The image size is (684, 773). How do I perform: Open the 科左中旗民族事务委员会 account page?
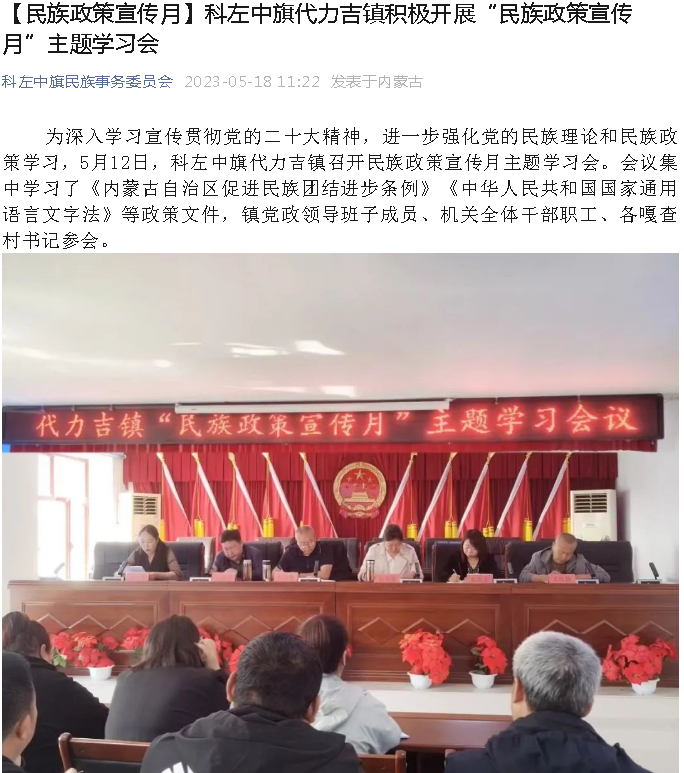[x=87, y=82]
